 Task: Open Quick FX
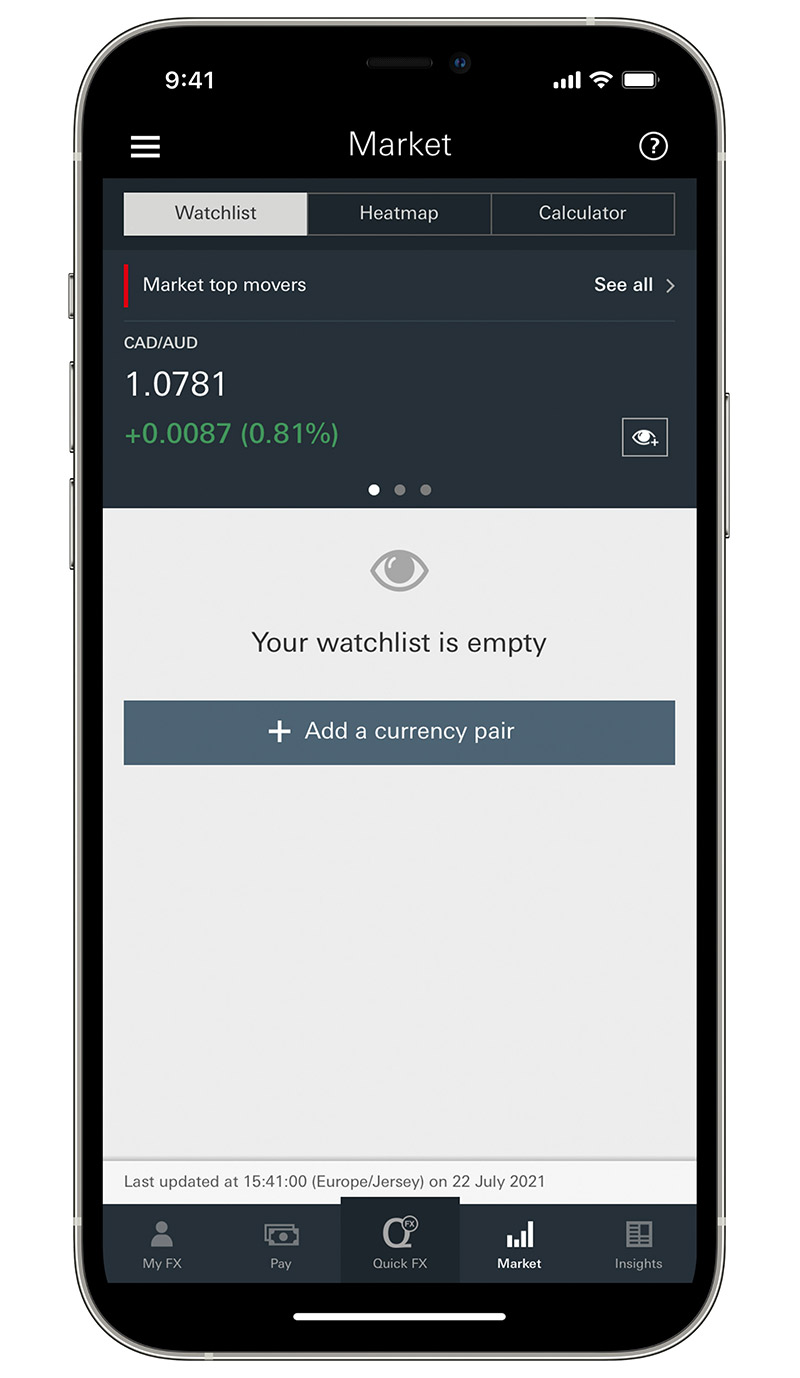click(x=400, y=1241)
